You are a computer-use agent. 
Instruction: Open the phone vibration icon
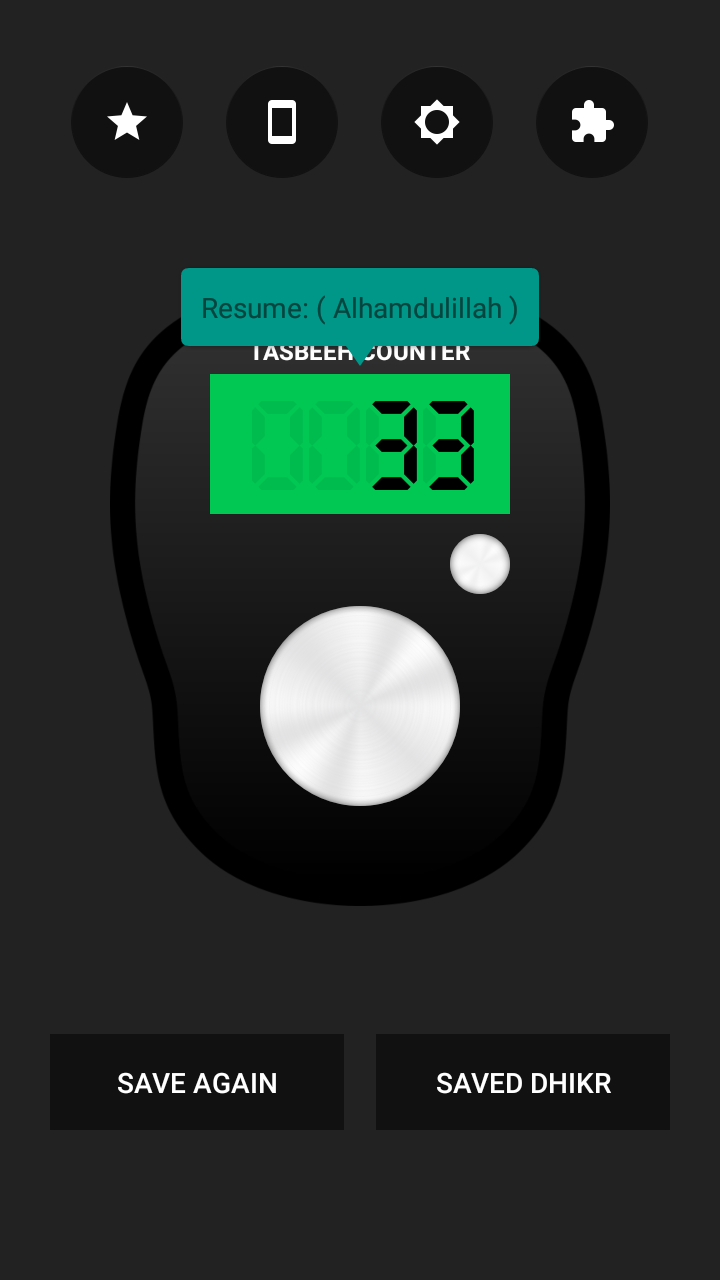[282, 122]
